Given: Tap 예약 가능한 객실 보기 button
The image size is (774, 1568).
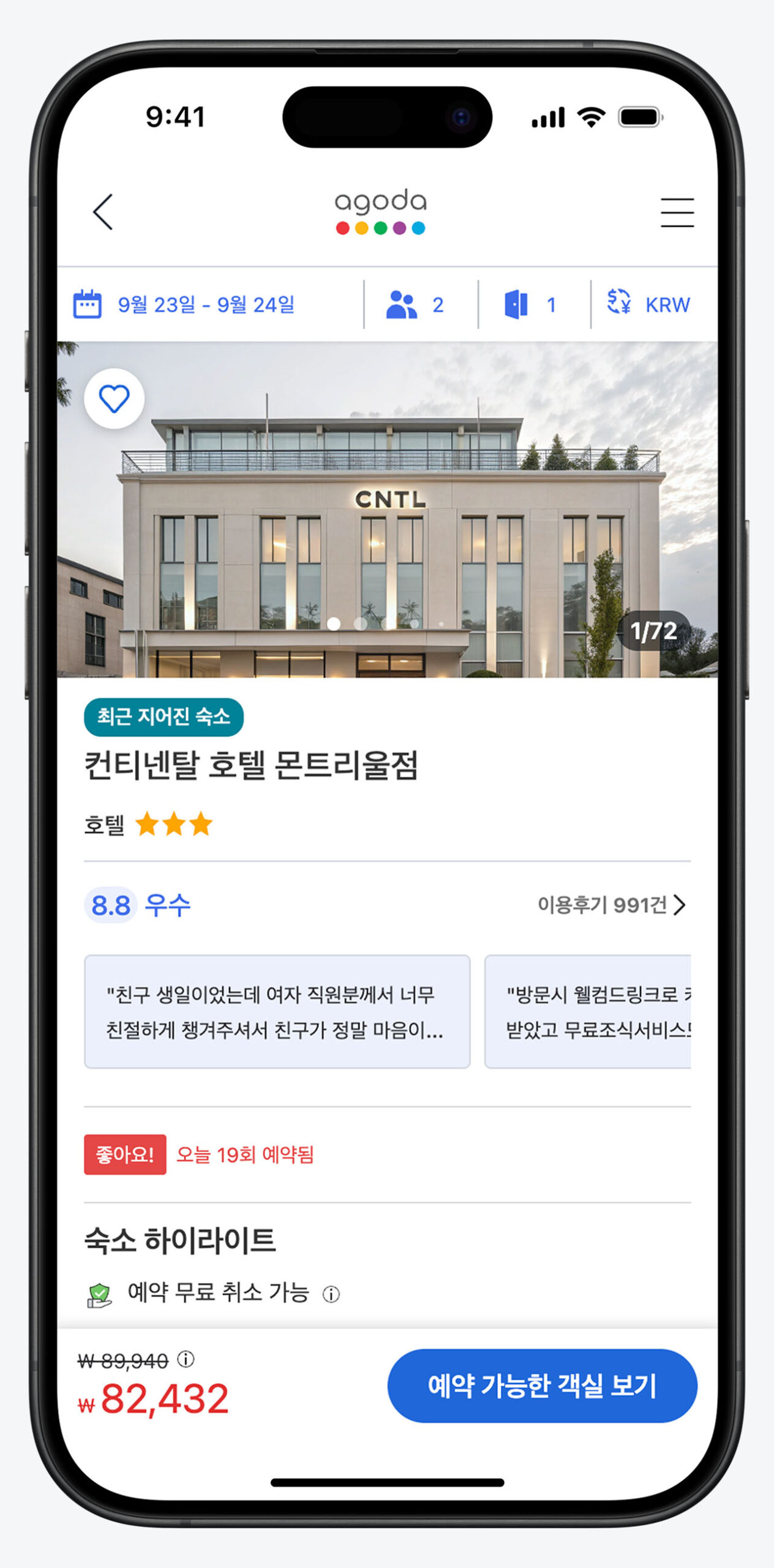Looking at the screenshot, I should (x=542, y=1385).
